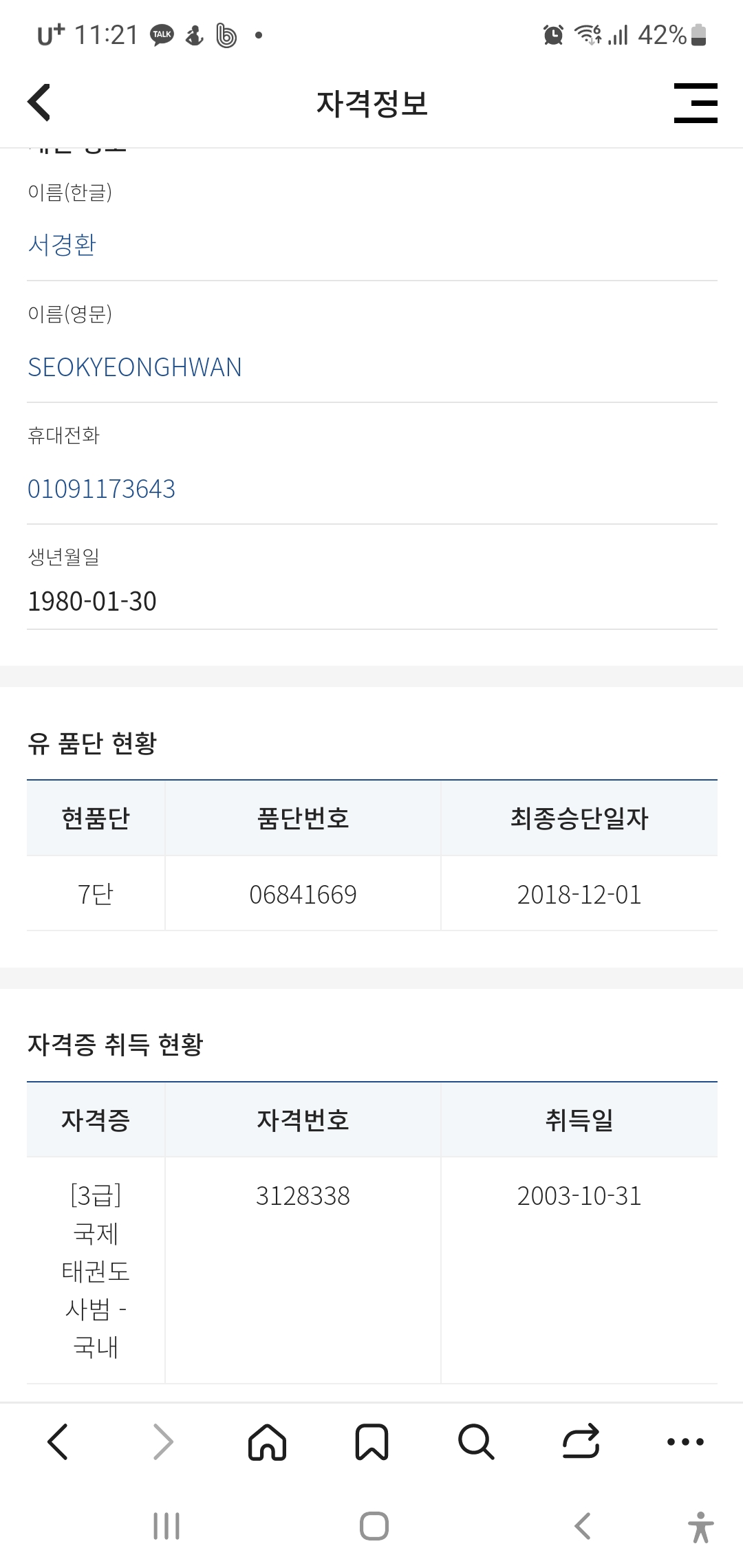Image resolution: width=743 pixels, height=1568 pixels.
Task: Open the browser search
Action: pyautogui.click(x=476, y=1441)
